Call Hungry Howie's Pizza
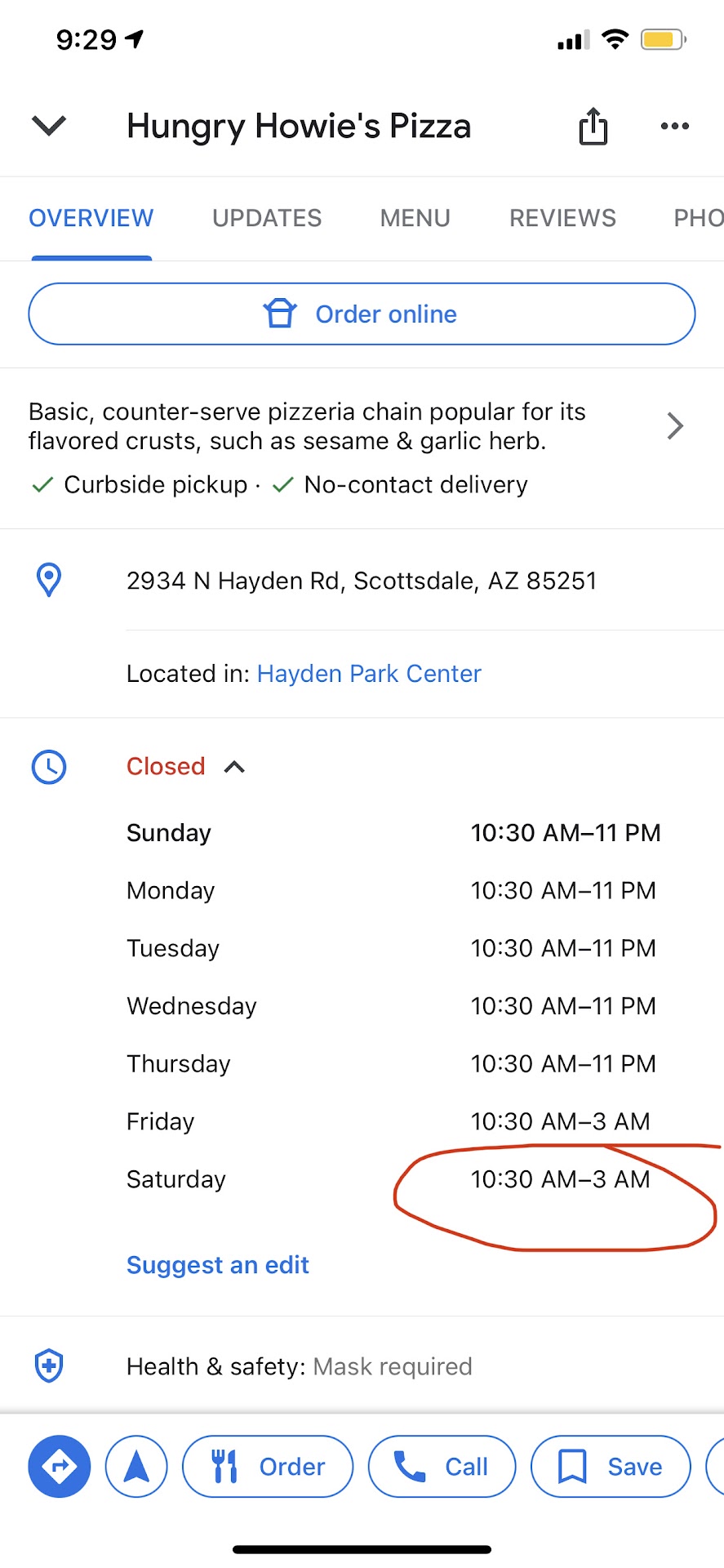This screenshot has height=1568, width=724. (442, 1467)
